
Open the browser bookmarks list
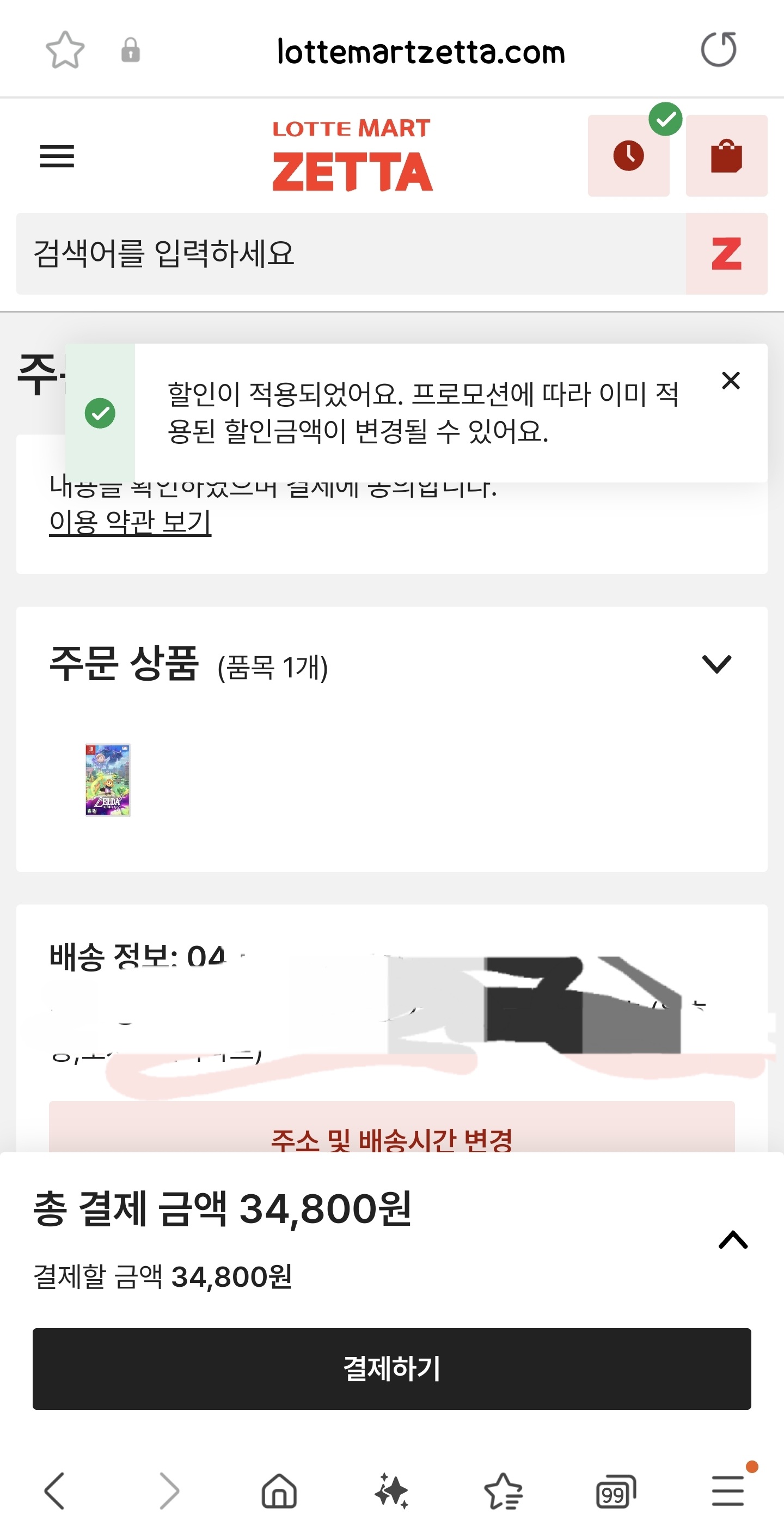click(503, 1491)
